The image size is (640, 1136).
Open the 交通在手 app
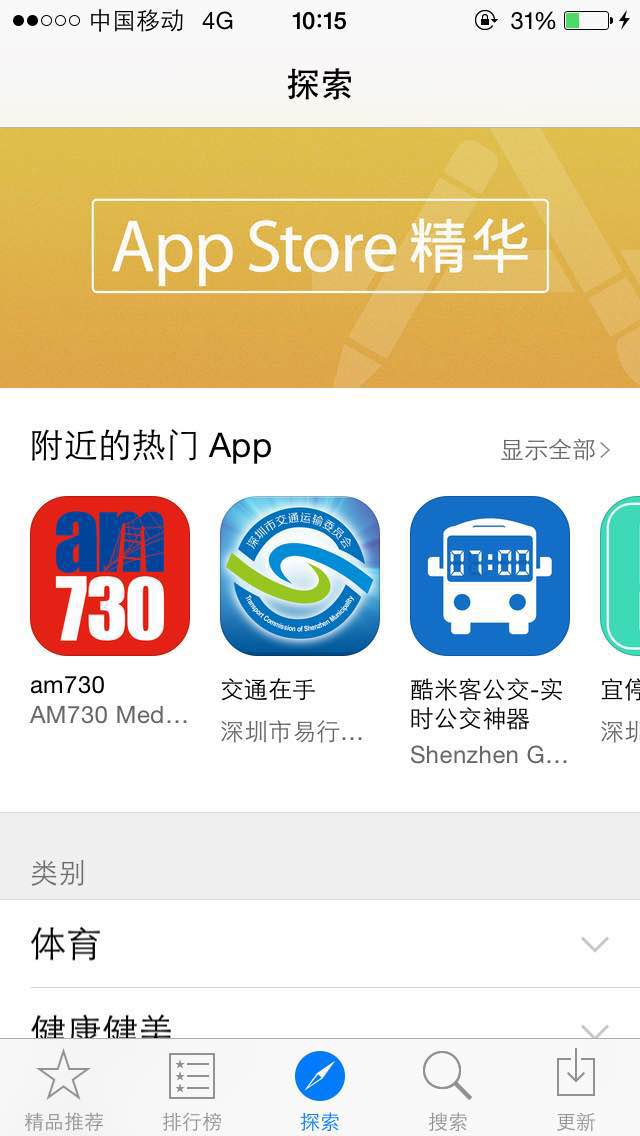pos(300,576)
